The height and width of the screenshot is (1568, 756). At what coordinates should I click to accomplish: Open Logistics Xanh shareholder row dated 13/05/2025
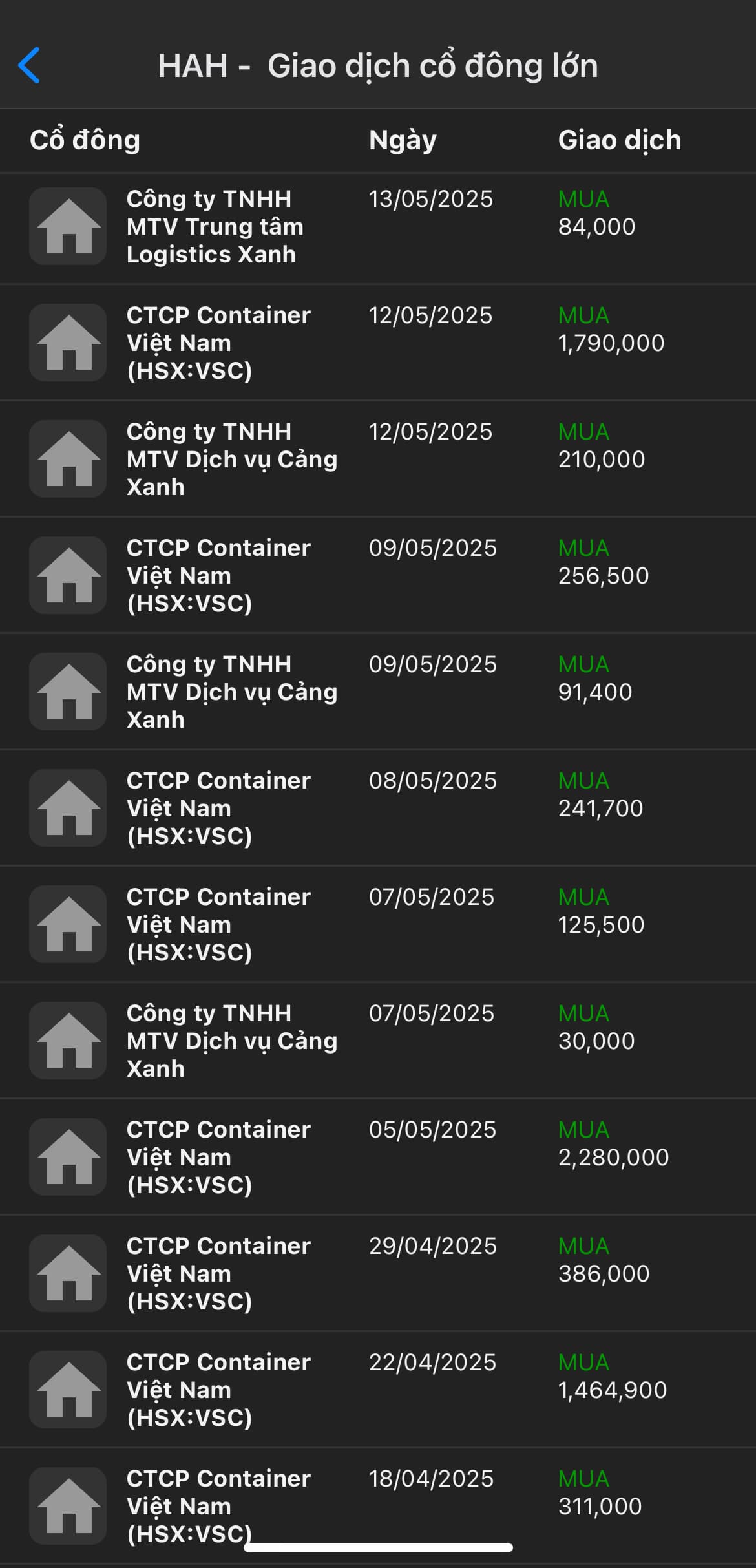378,227
